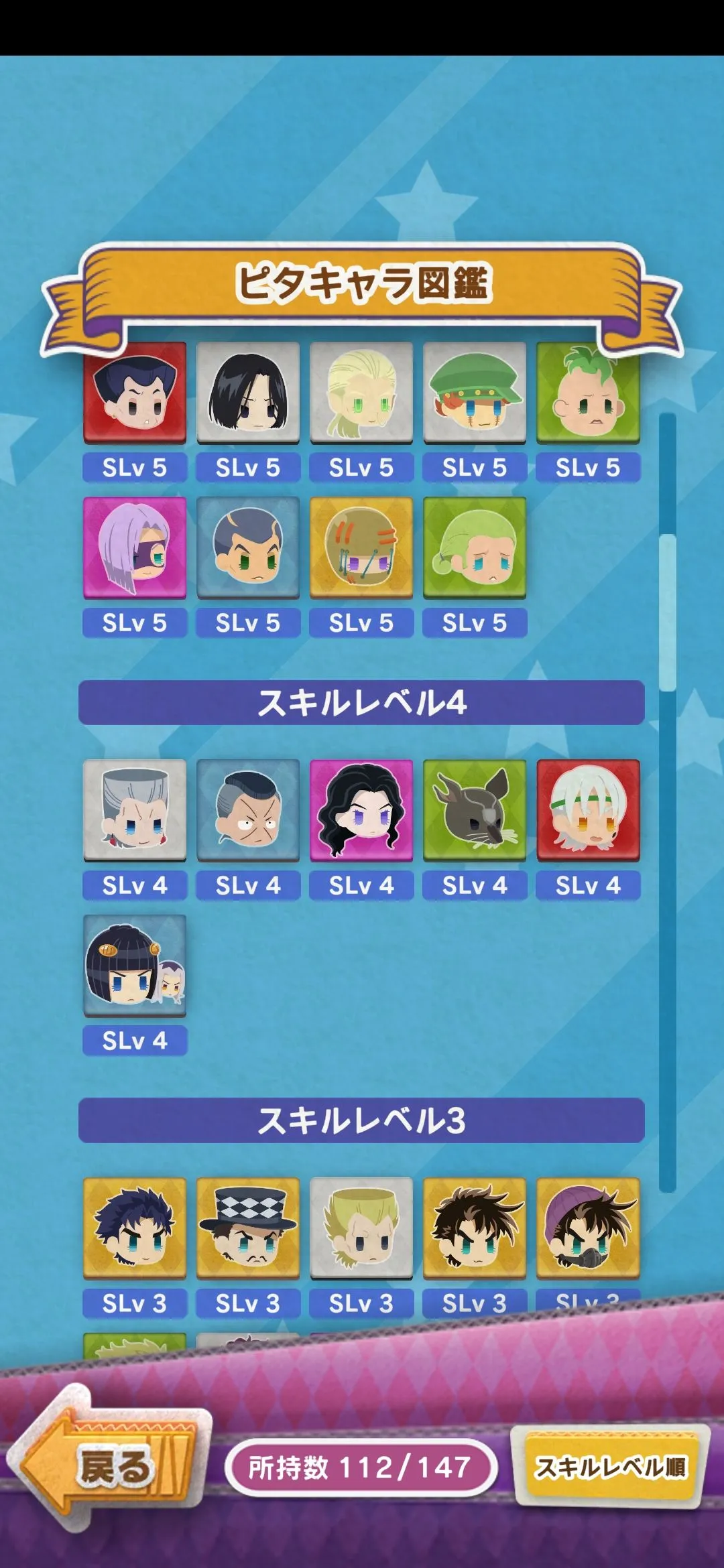Open the crying green-haired character tile
The height and width of the screenshot is (1568, 724).
tap(474, 548)
